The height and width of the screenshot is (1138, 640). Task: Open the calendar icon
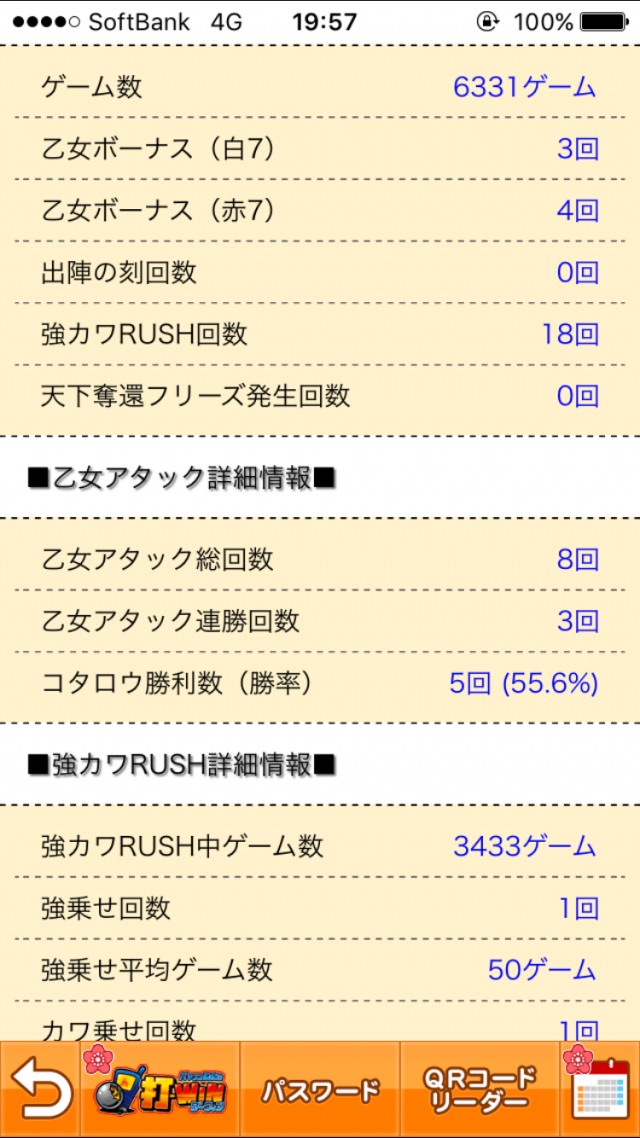pos(600,1090)
